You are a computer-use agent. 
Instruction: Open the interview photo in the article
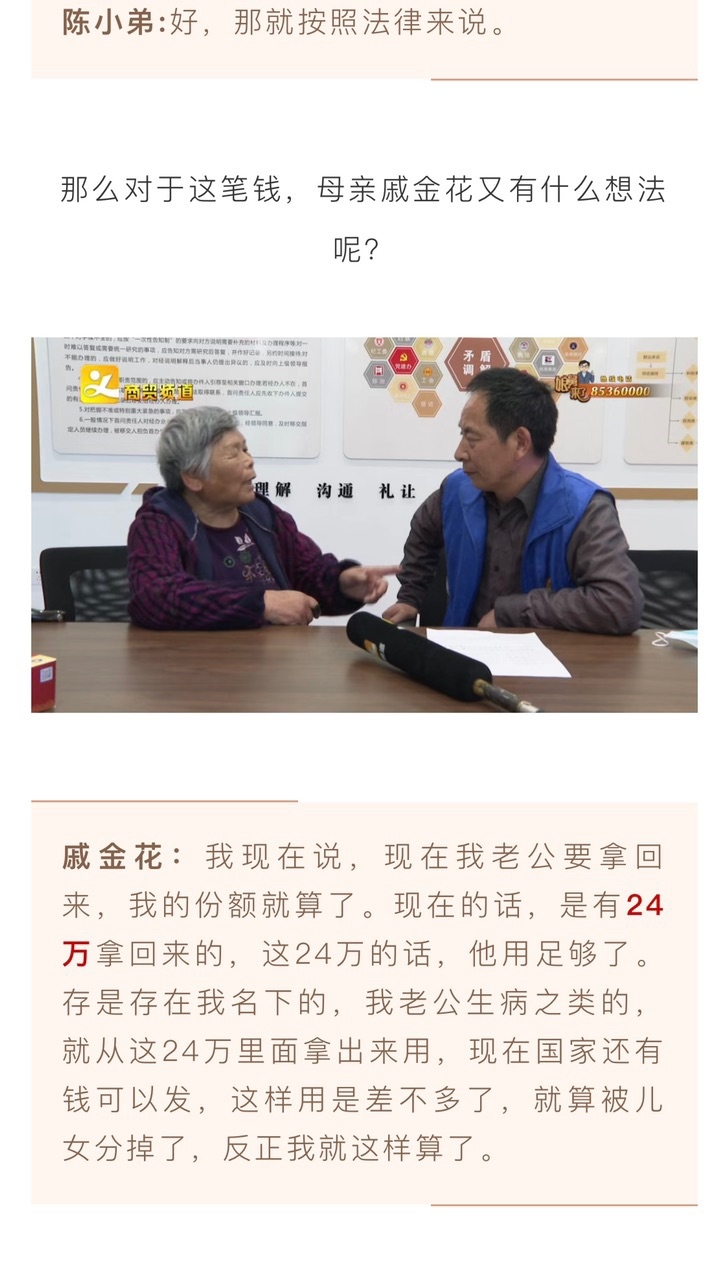pyautogui.click(x=364, y=524)
